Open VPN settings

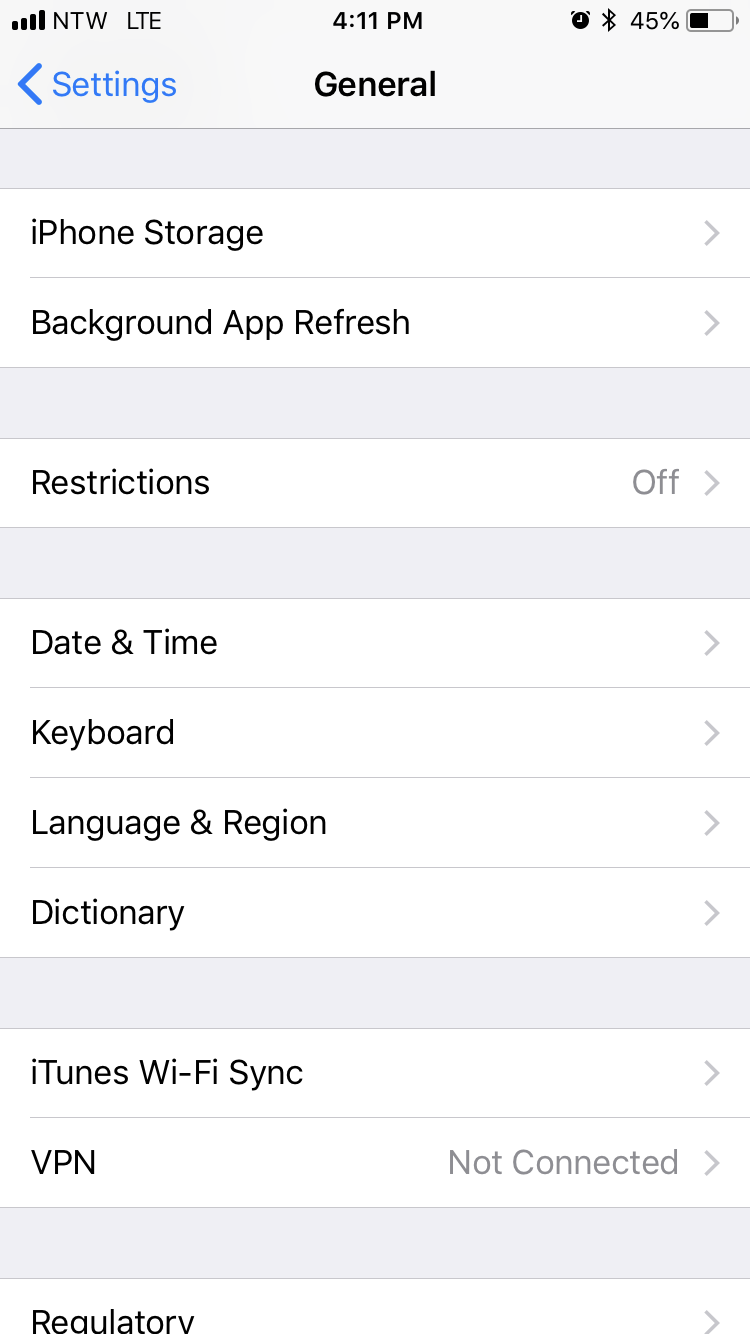(375, 1163)
